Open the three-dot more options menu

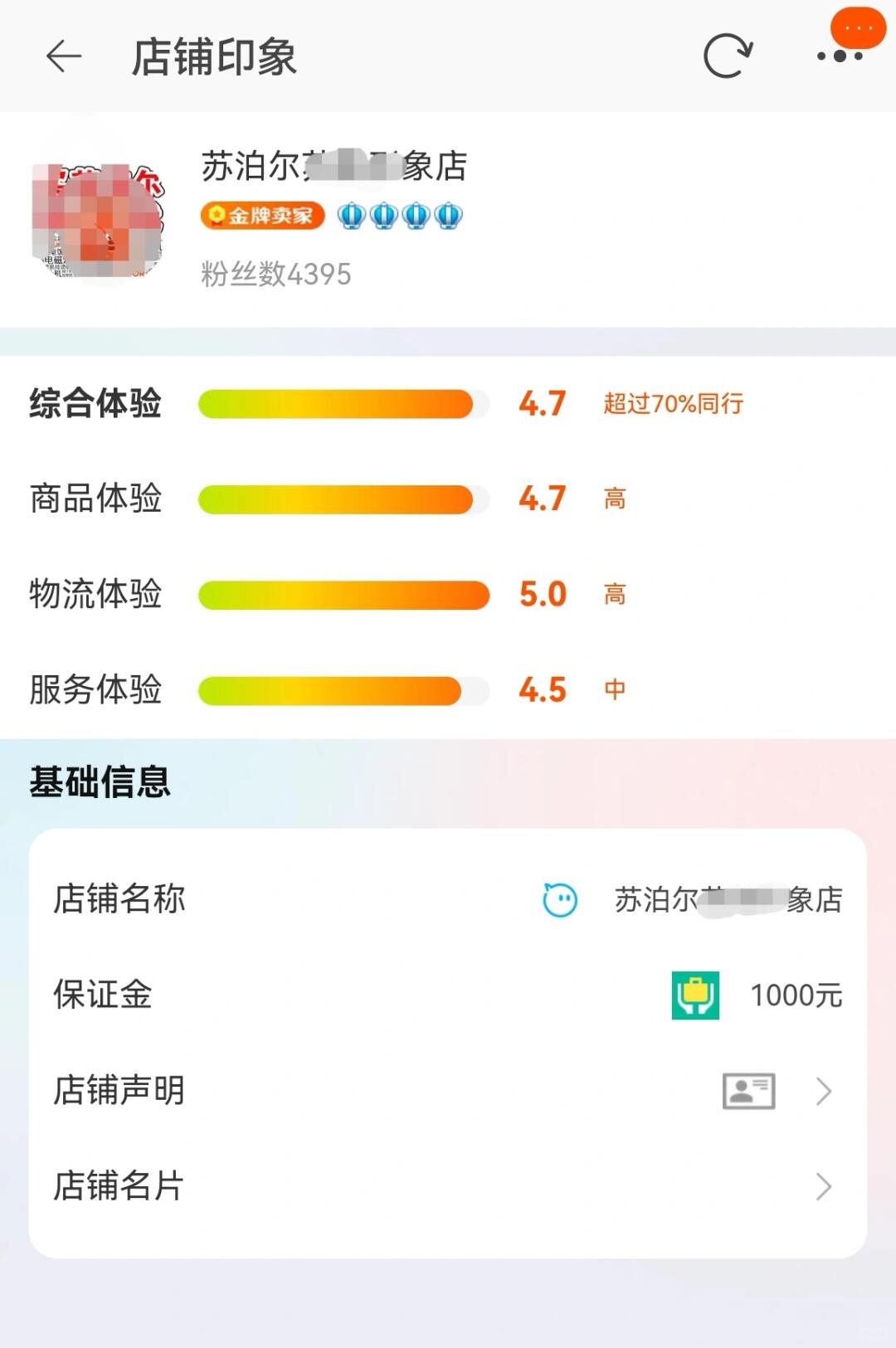click(x=840, y=56)
